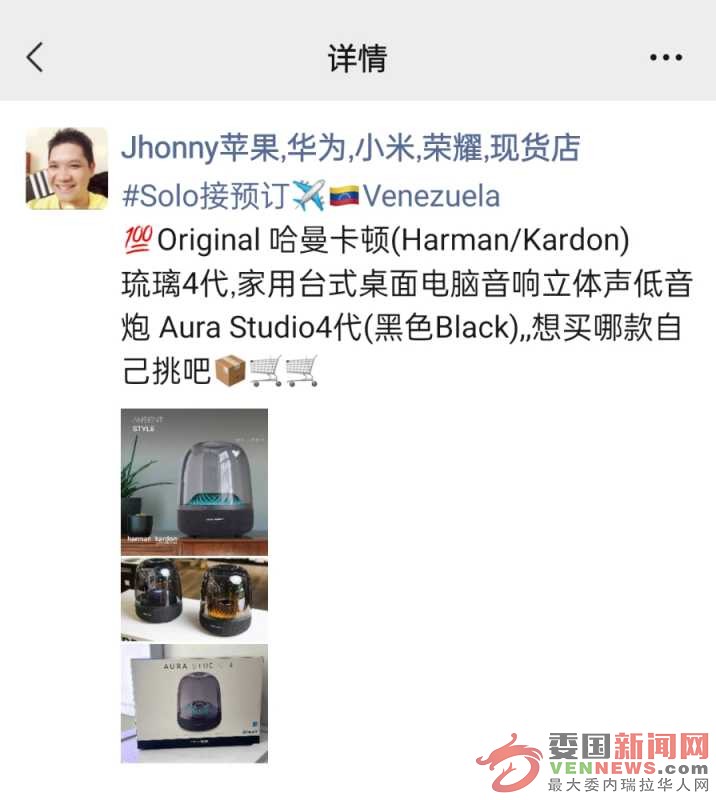
Task: View the first Harman Kardon speaker photo
Action: (194, 481)
